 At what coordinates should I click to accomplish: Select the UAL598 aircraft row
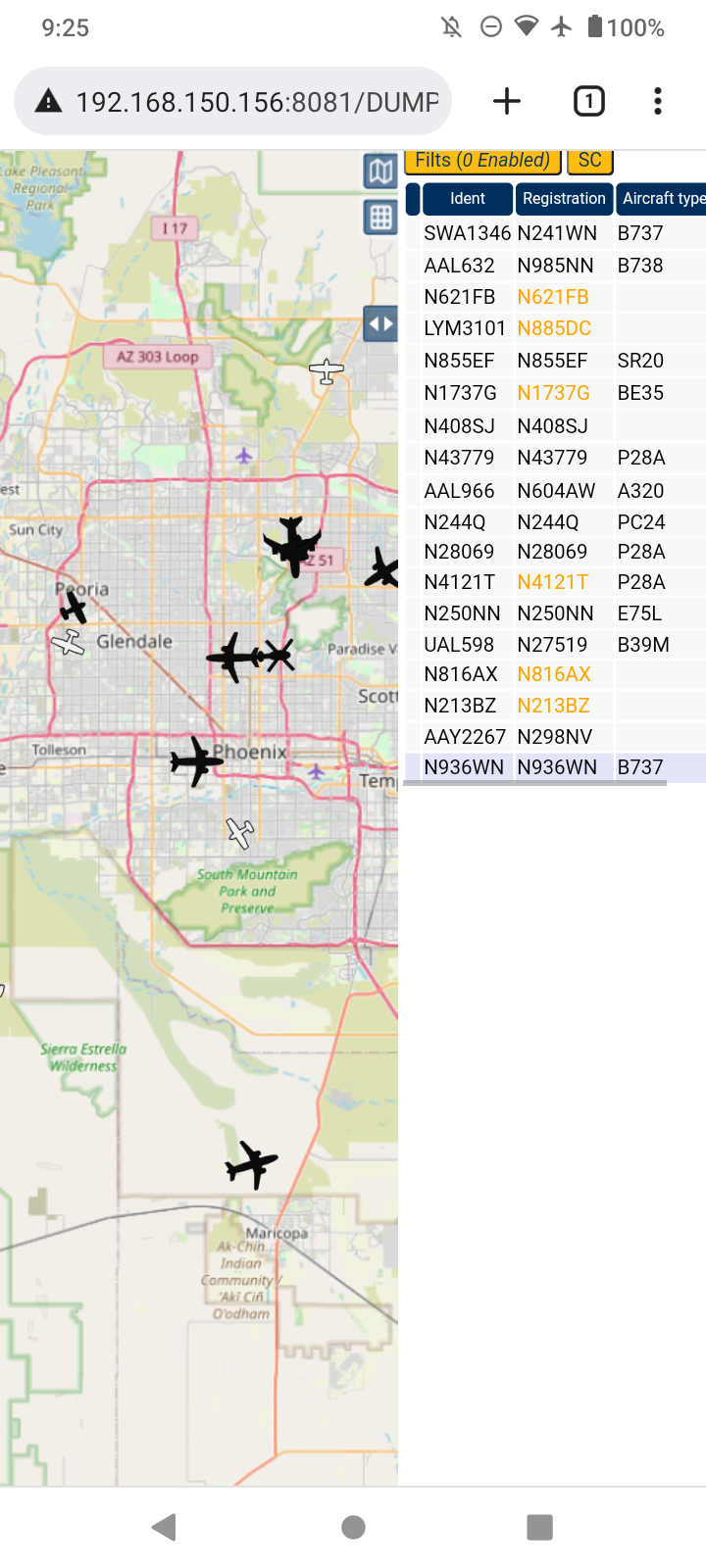(555, 645)
